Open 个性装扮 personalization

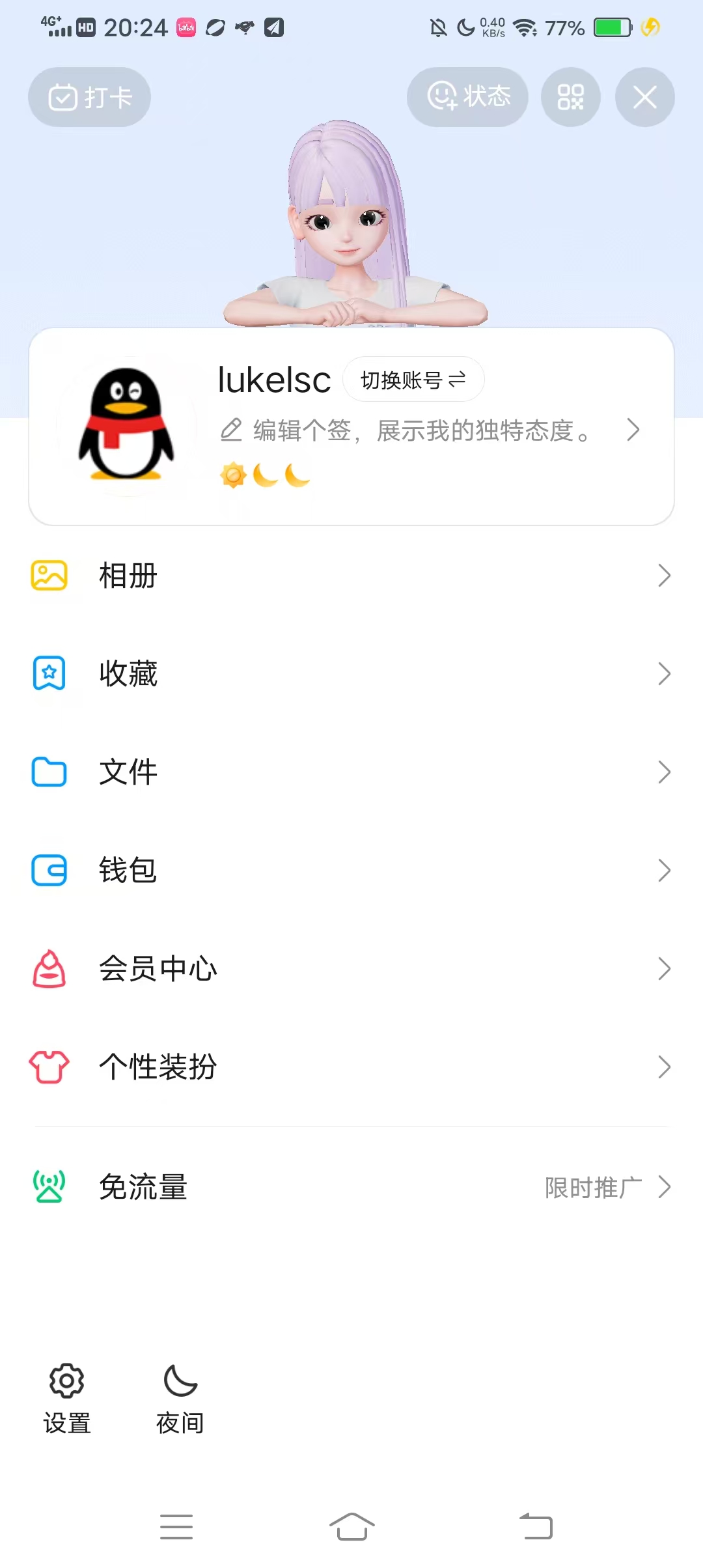pyautogui.click(x=351, y=1067)
